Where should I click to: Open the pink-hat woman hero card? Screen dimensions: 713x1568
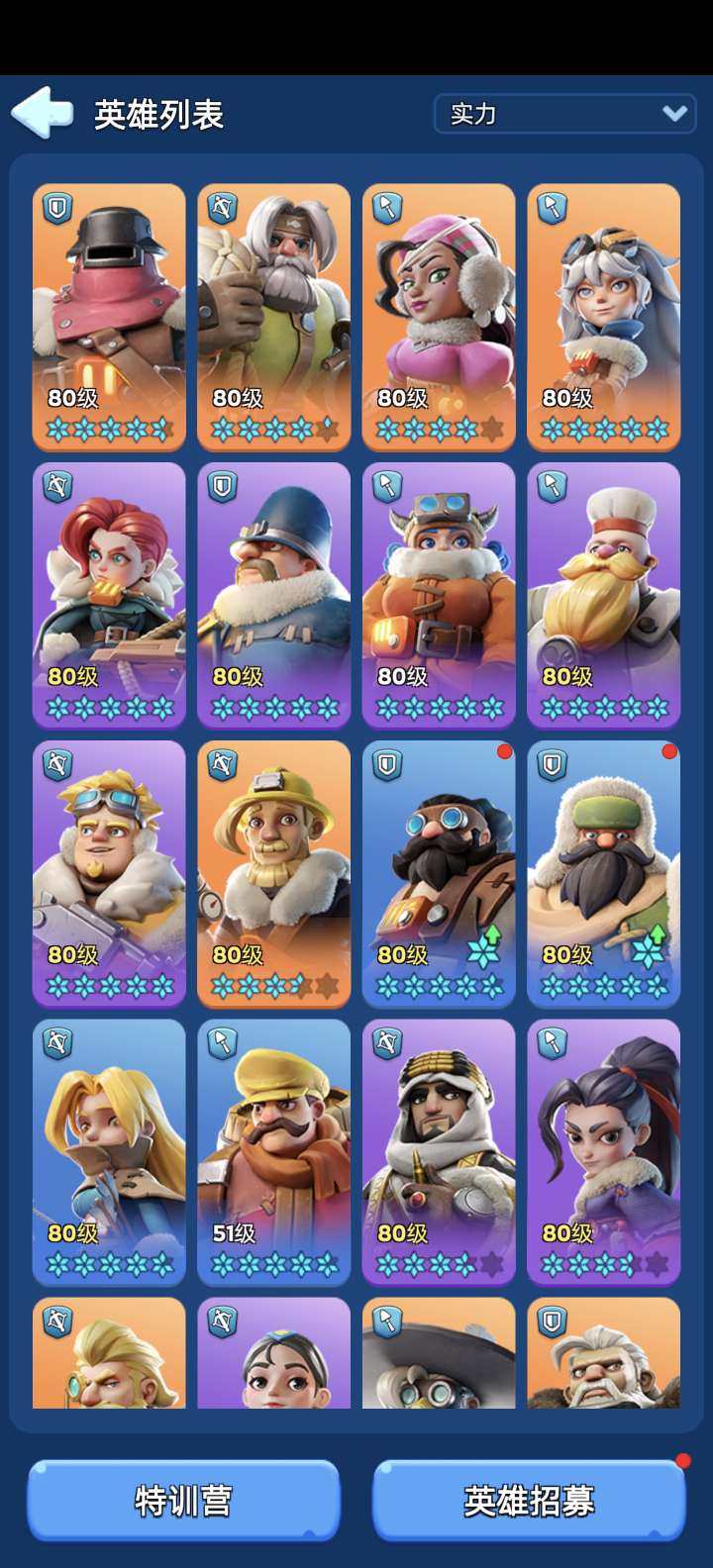coord(439,317)
